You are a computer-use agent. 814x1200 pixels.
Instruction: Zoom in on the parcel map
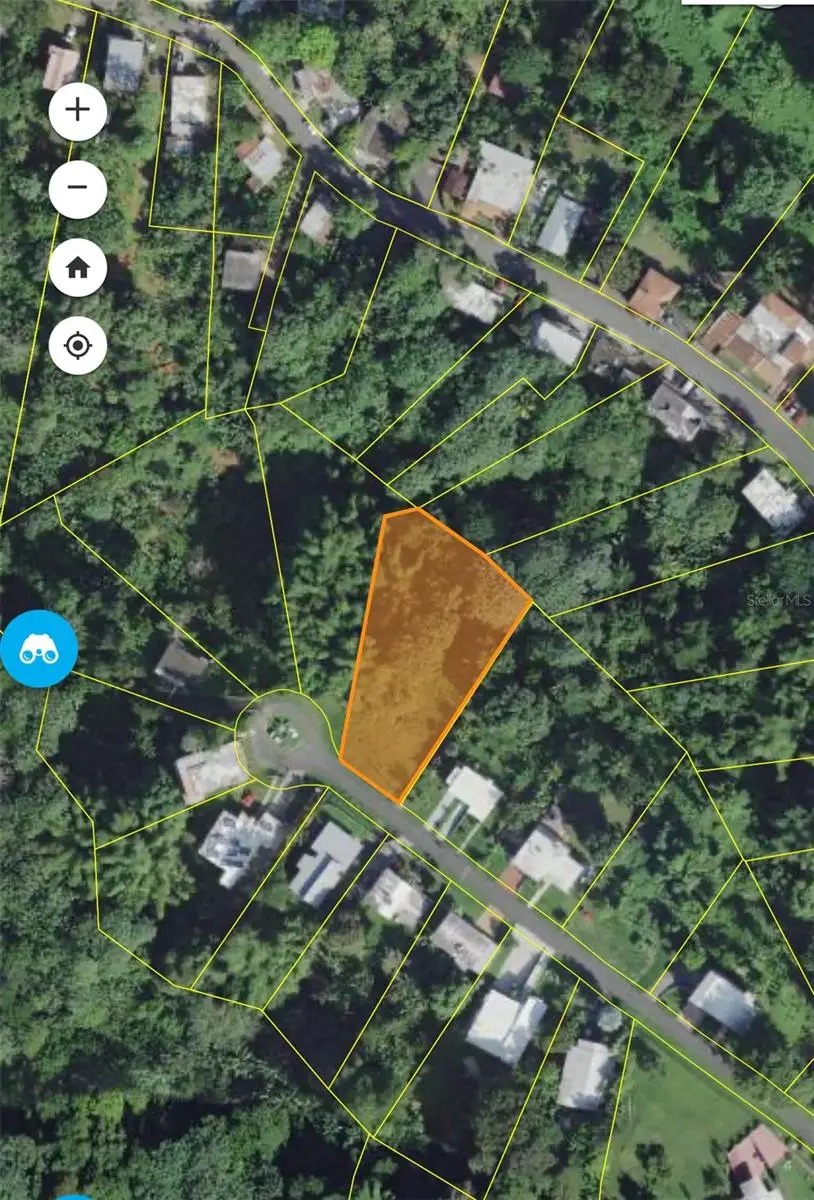78,109
